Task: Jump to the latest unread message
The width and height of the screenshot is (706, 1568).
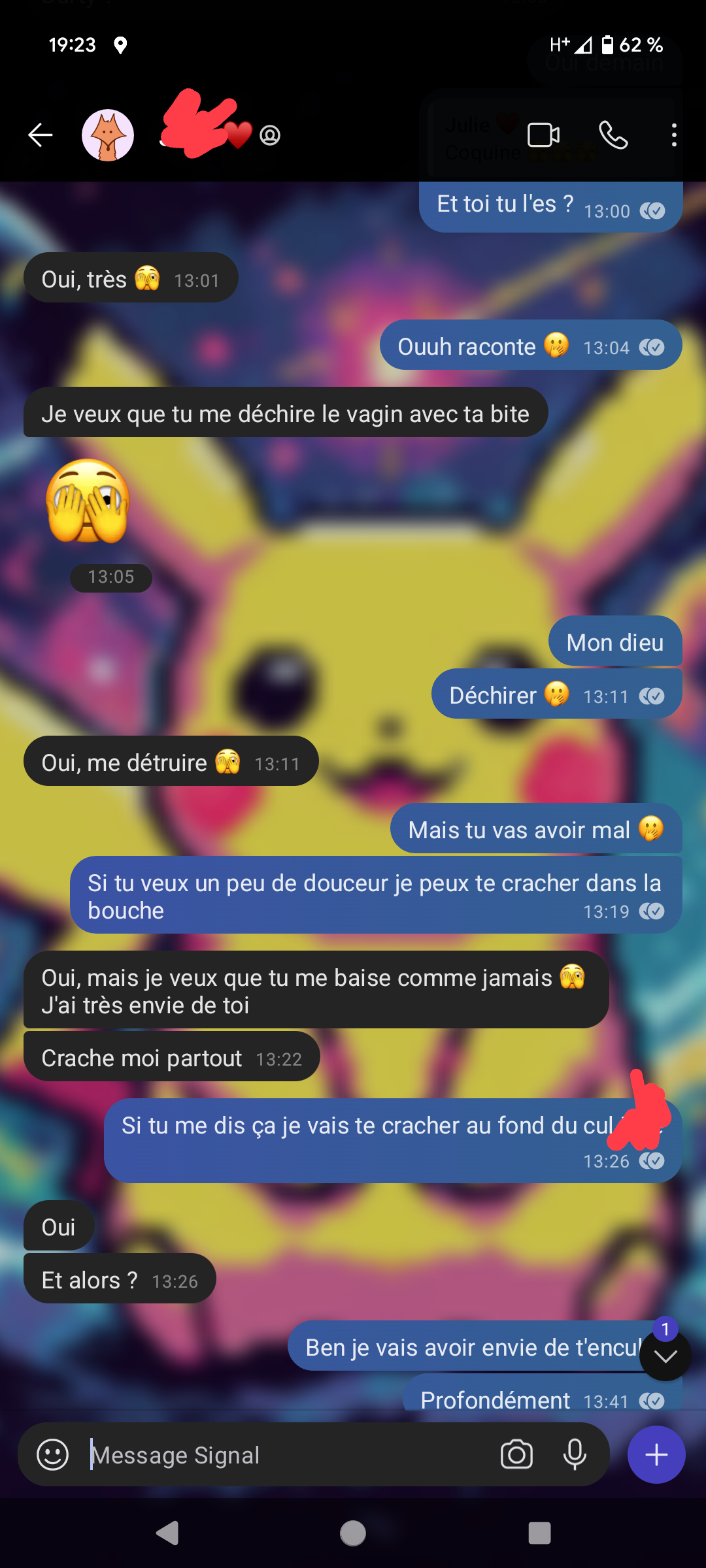Action: [x=665, y=1357]
